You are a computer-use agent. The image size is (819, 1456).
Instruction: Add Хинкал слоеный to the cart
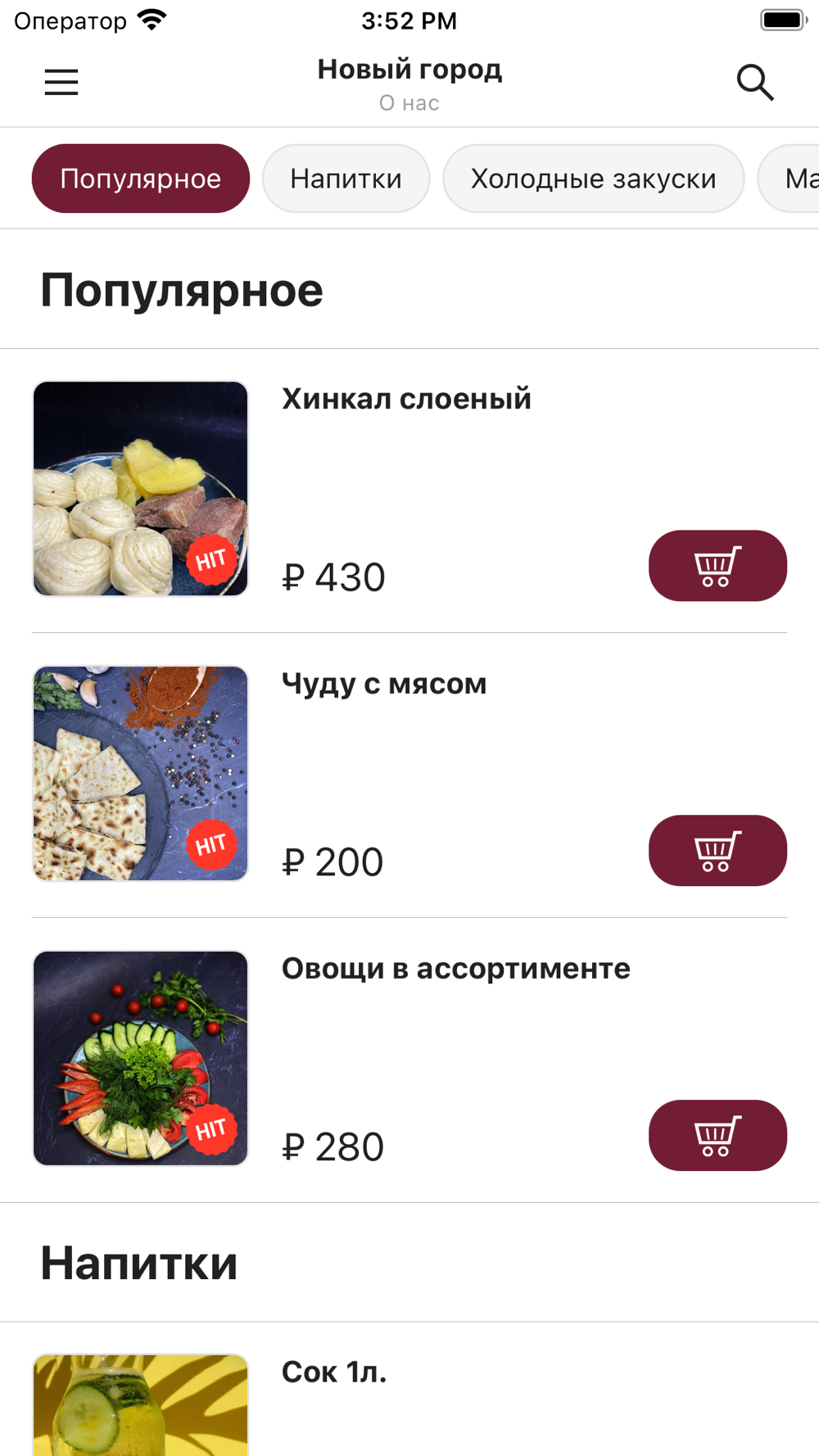717,566
